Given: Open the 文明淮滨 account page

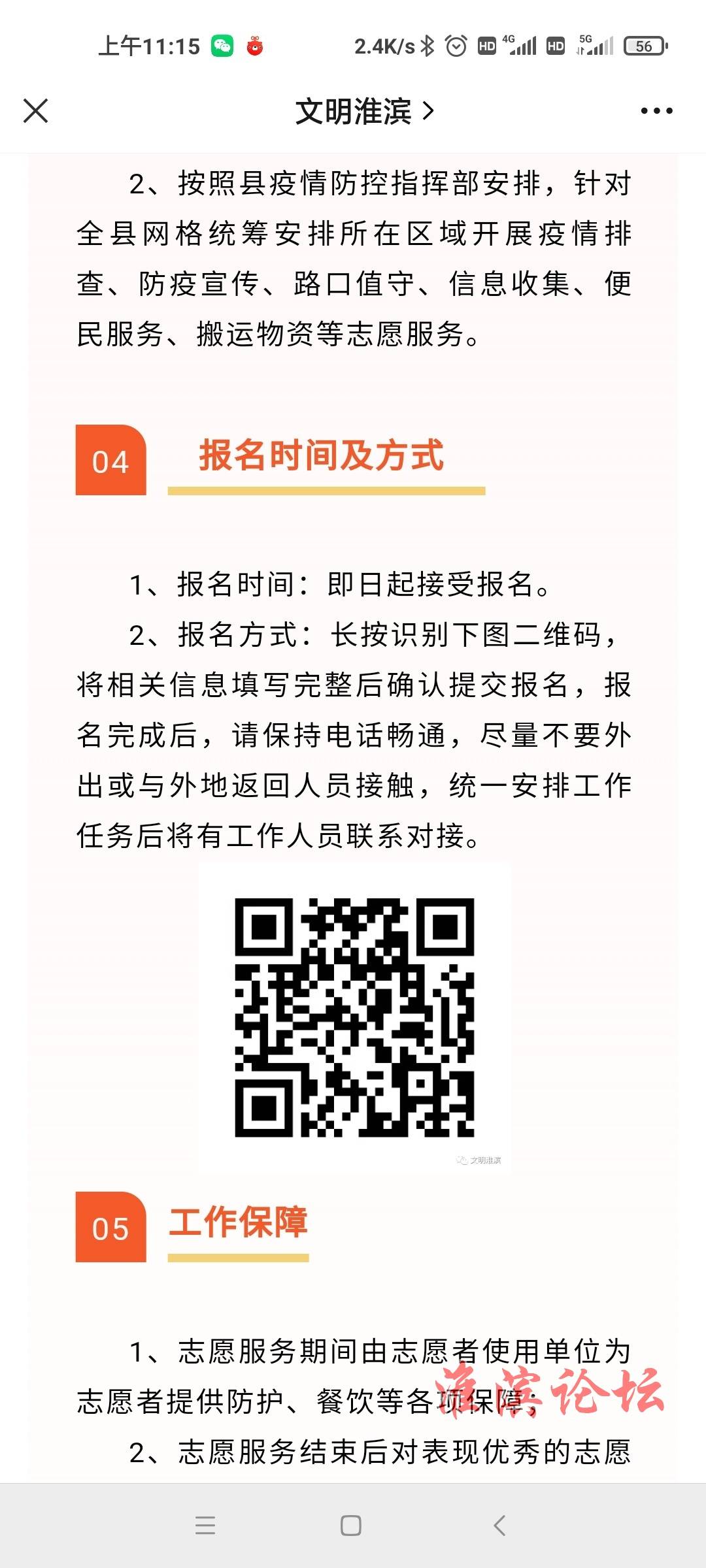Looking at the screenshot, I should point(363,111).
